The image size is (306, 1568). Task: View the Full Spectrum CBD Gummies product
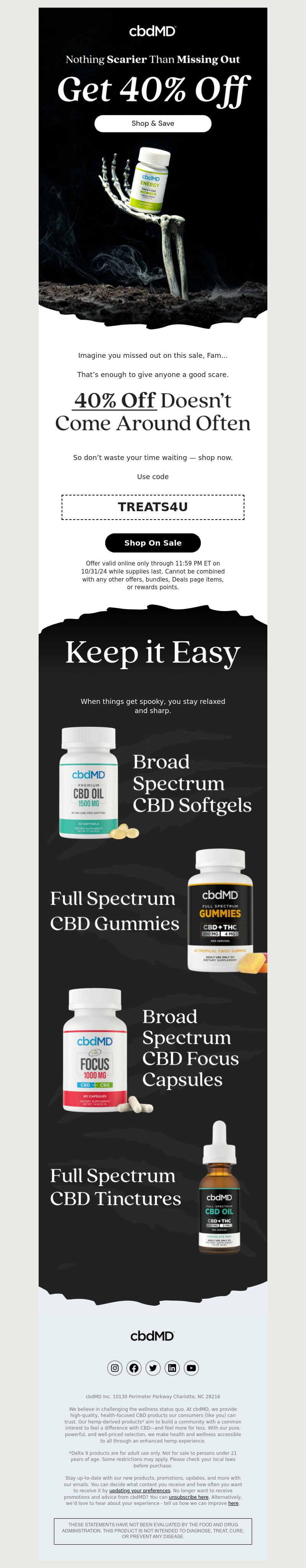coord(114,911)
